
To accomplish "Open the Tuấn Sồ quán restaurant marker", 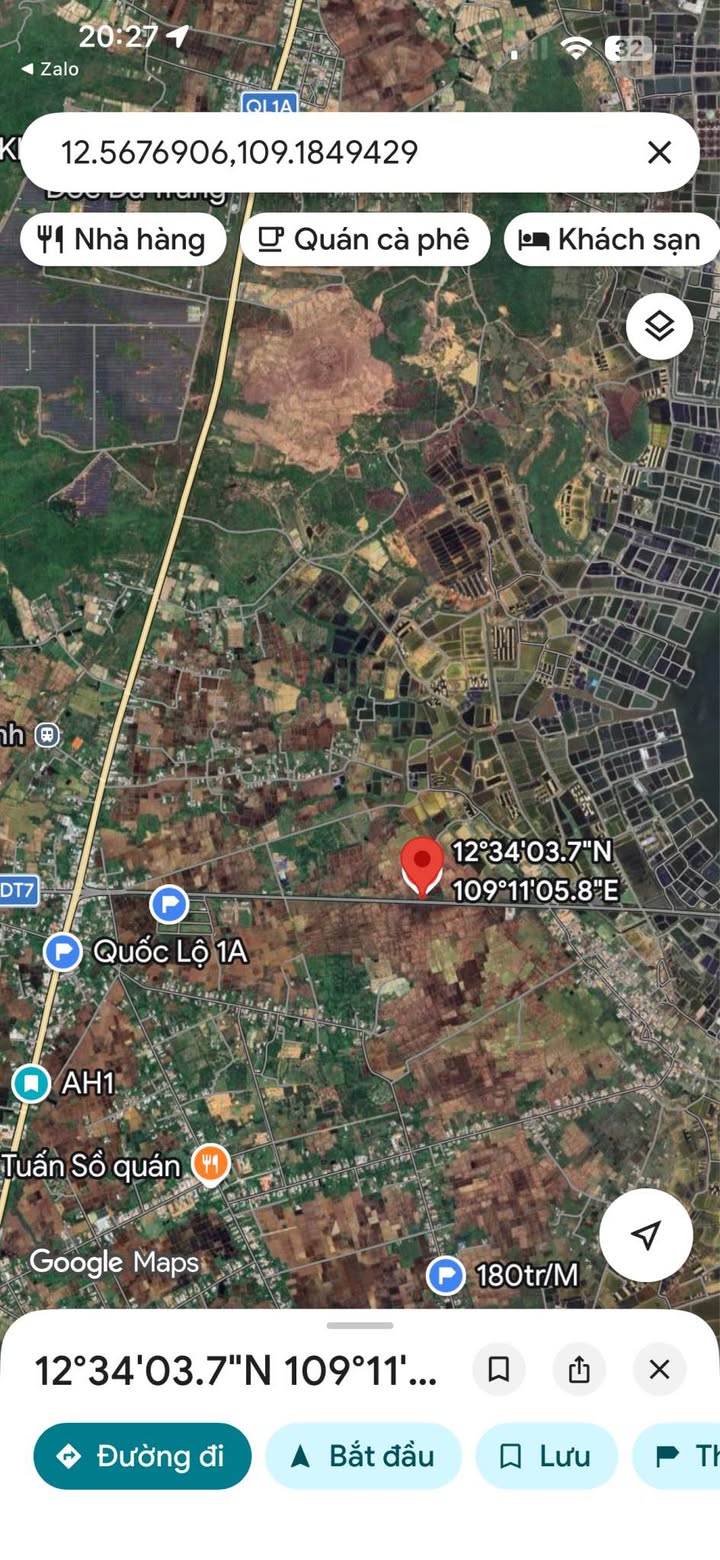I will tap(211, 1165).
